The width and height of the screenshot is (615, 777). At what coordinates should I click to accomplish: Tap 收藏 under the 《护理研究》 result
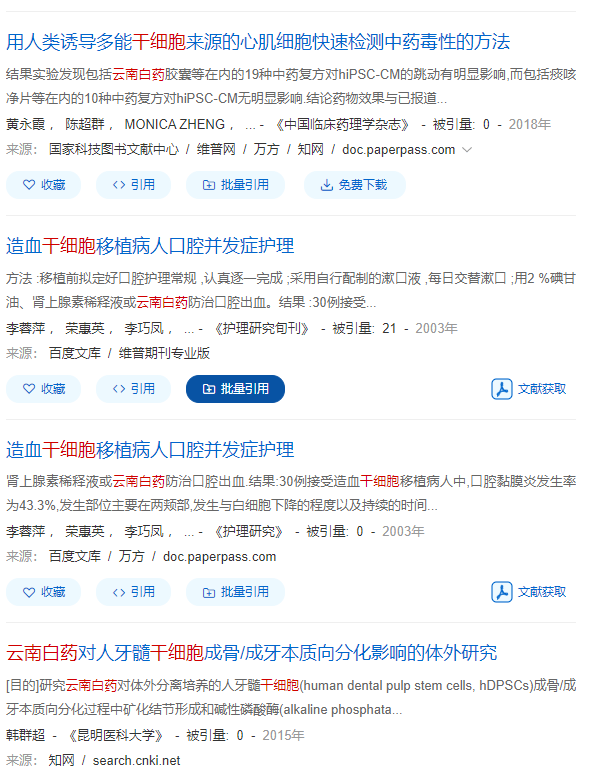click(x=43, y=592)
